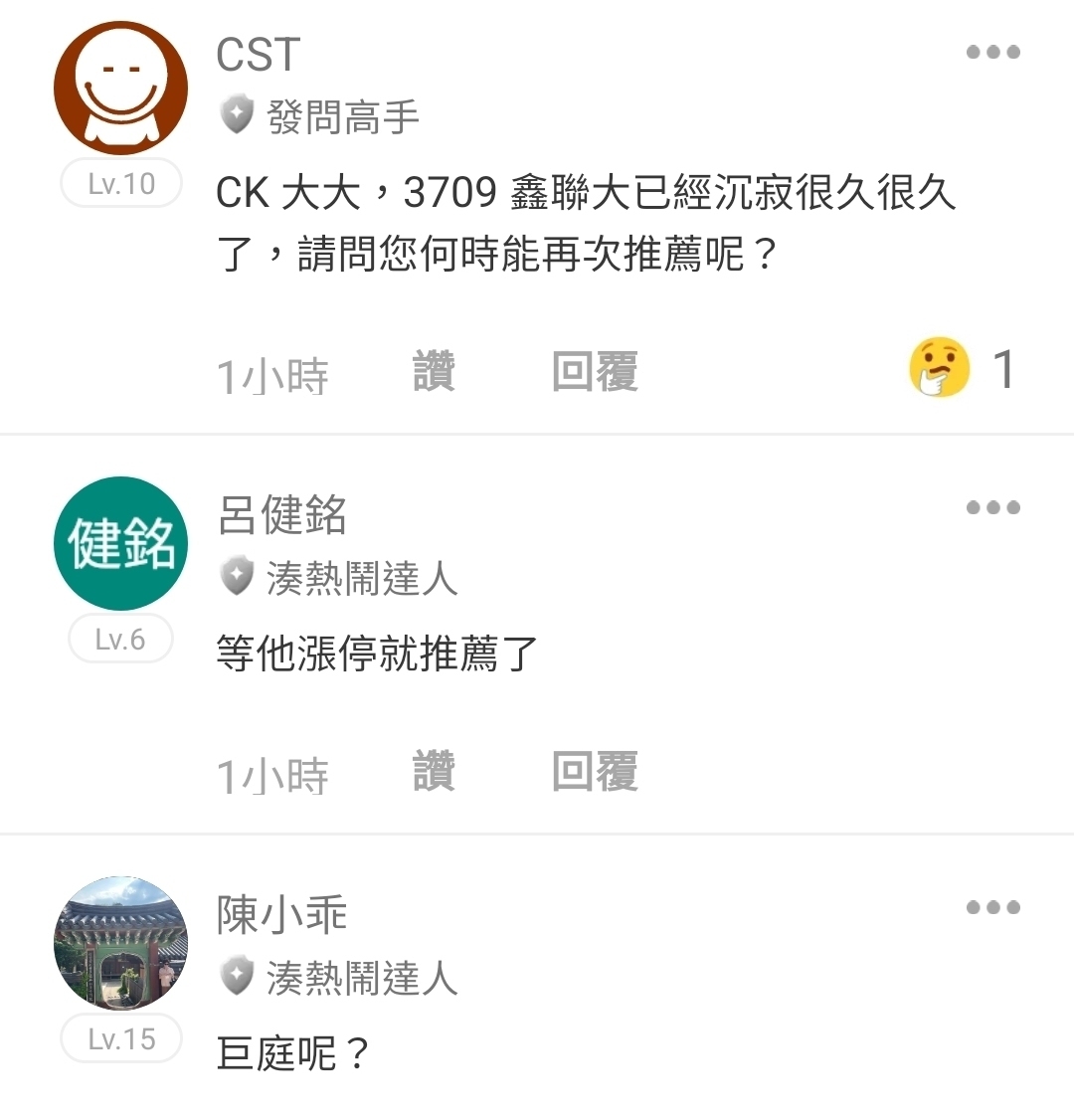
Task: Click CST's smiley profile avatar
Action: [x=120, y=87]
